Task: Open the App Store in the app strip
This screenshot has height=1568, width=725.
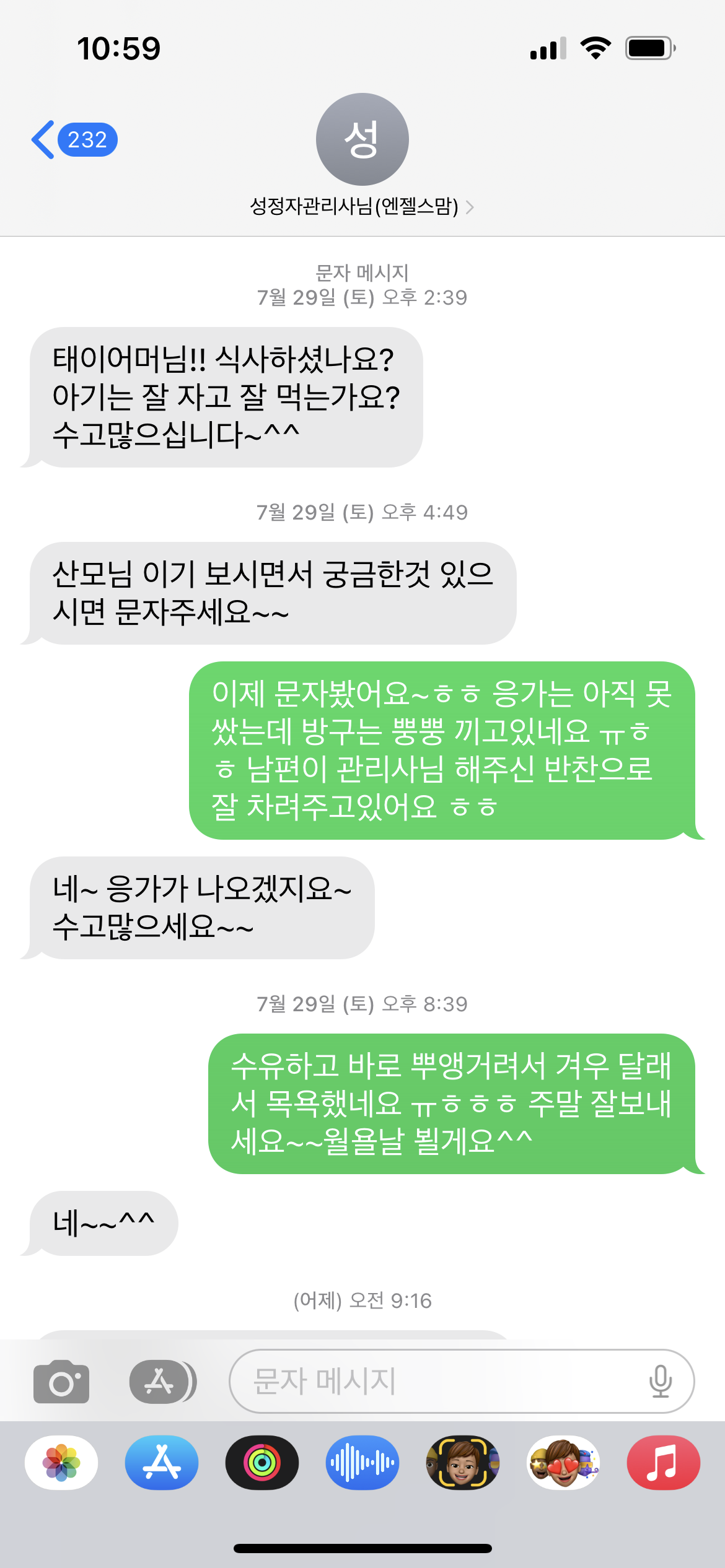Action: click(x=162, y=1463)
